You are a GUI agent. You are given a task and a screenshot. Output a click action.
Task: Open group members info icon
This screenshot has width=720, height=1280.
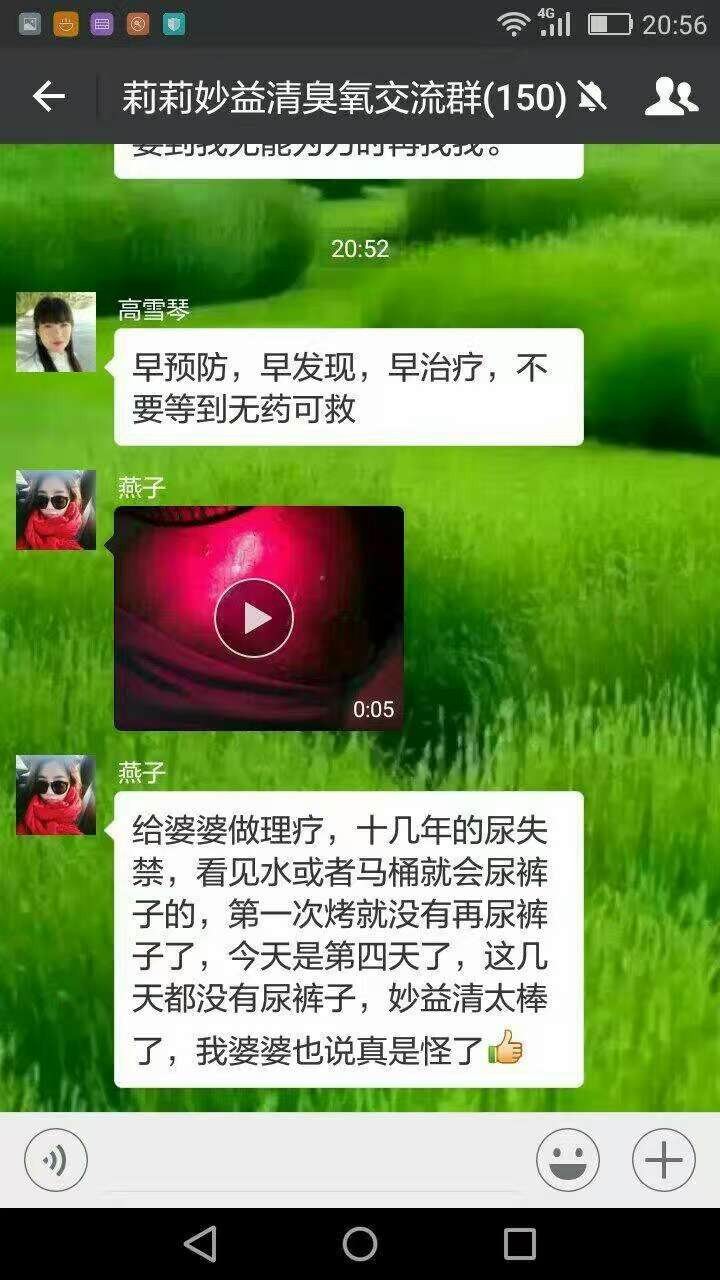pos(671,97)
